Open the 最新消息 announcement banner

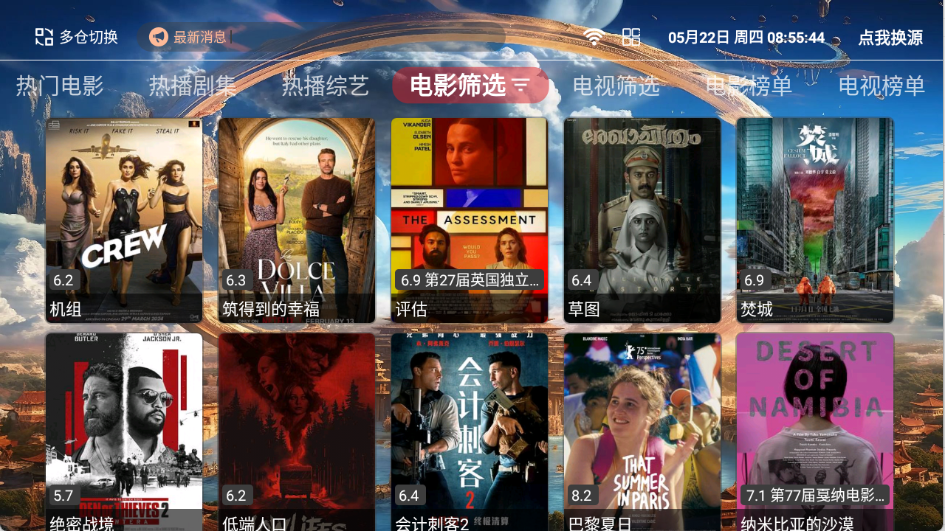pyautogui.click(x=190, y=37)
